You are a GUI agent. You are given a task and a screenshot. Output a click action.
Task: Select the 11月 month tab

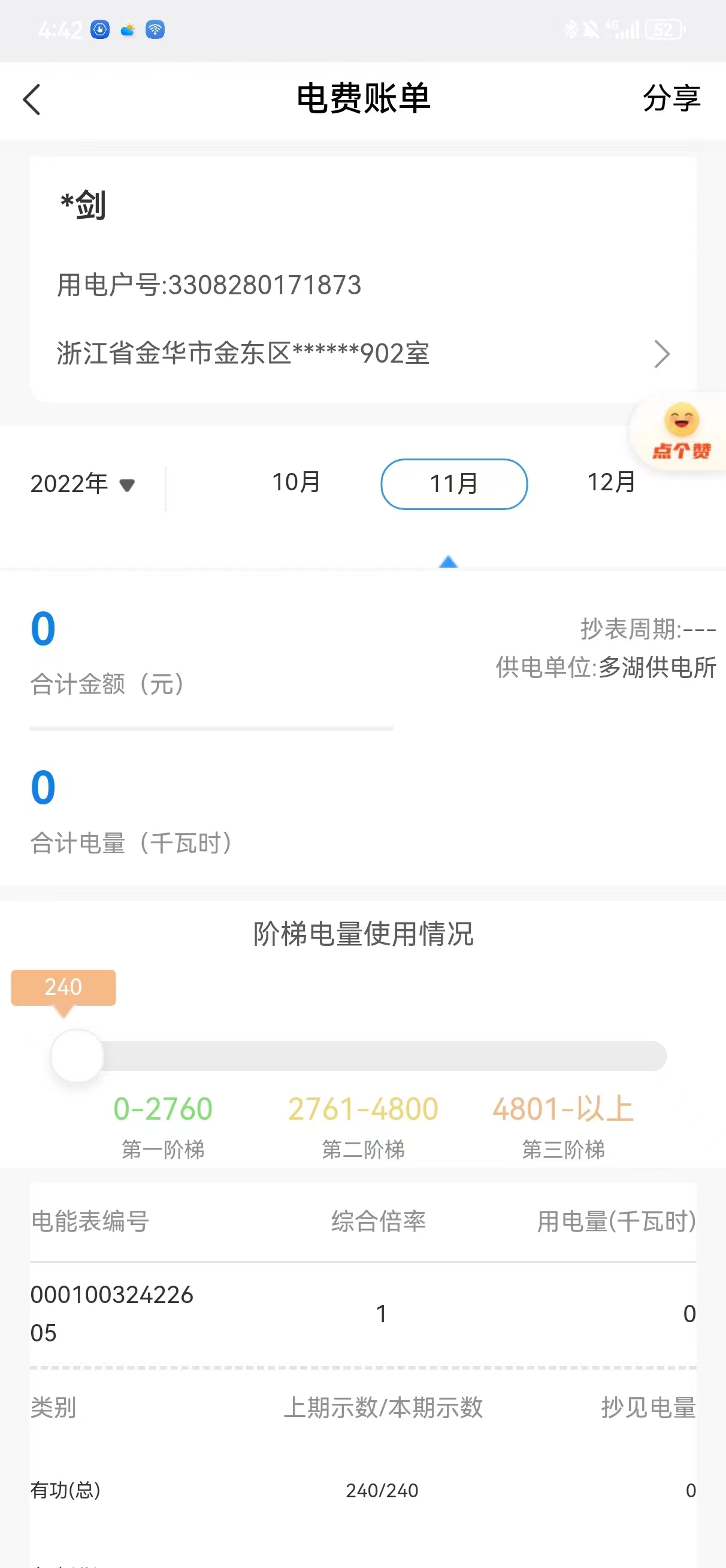click(x=454, y=484)
